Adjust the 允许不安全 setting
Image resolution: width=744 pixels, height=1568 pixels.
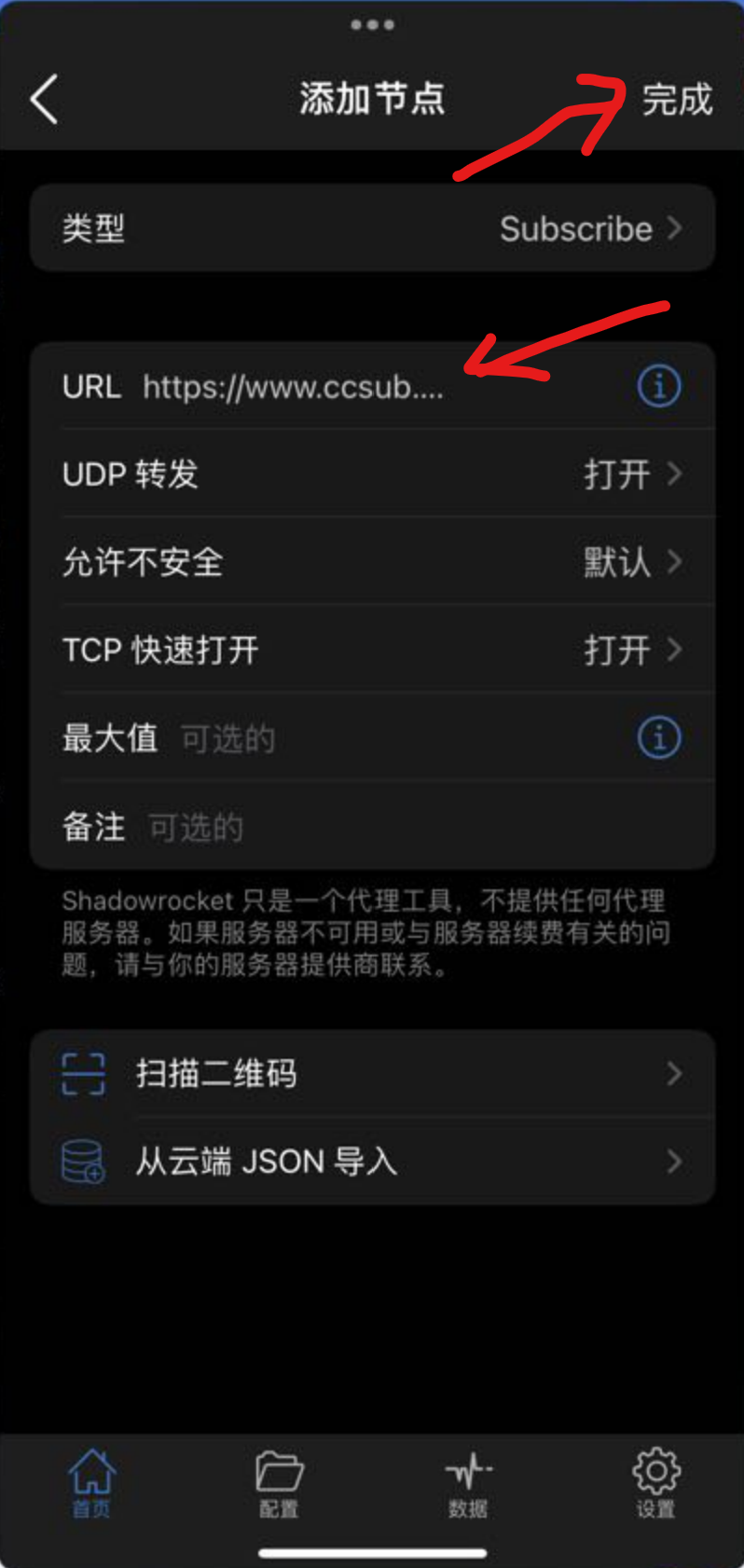coord(373,562)
